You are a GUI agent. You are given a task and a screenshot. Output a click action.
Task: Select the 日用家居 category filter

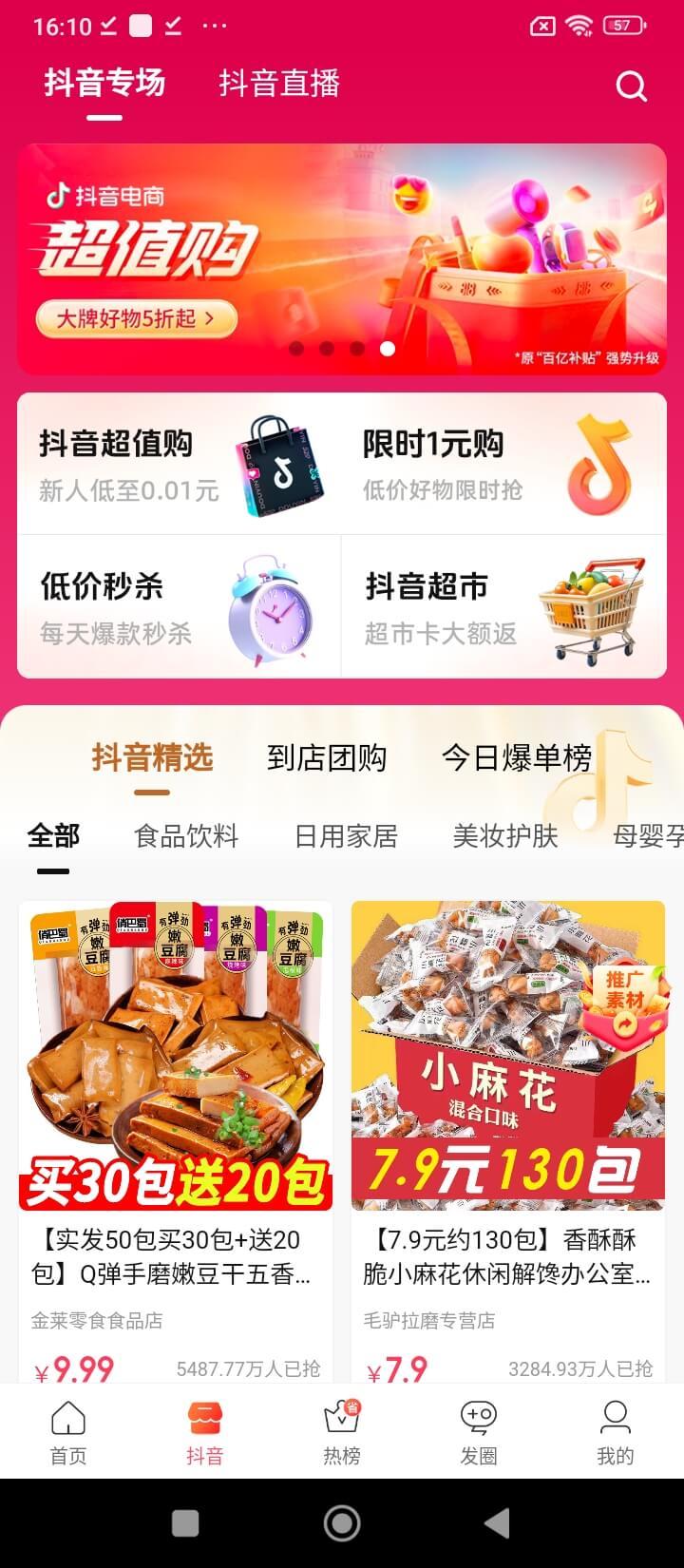pyautogui.click(x=345, y=837)
